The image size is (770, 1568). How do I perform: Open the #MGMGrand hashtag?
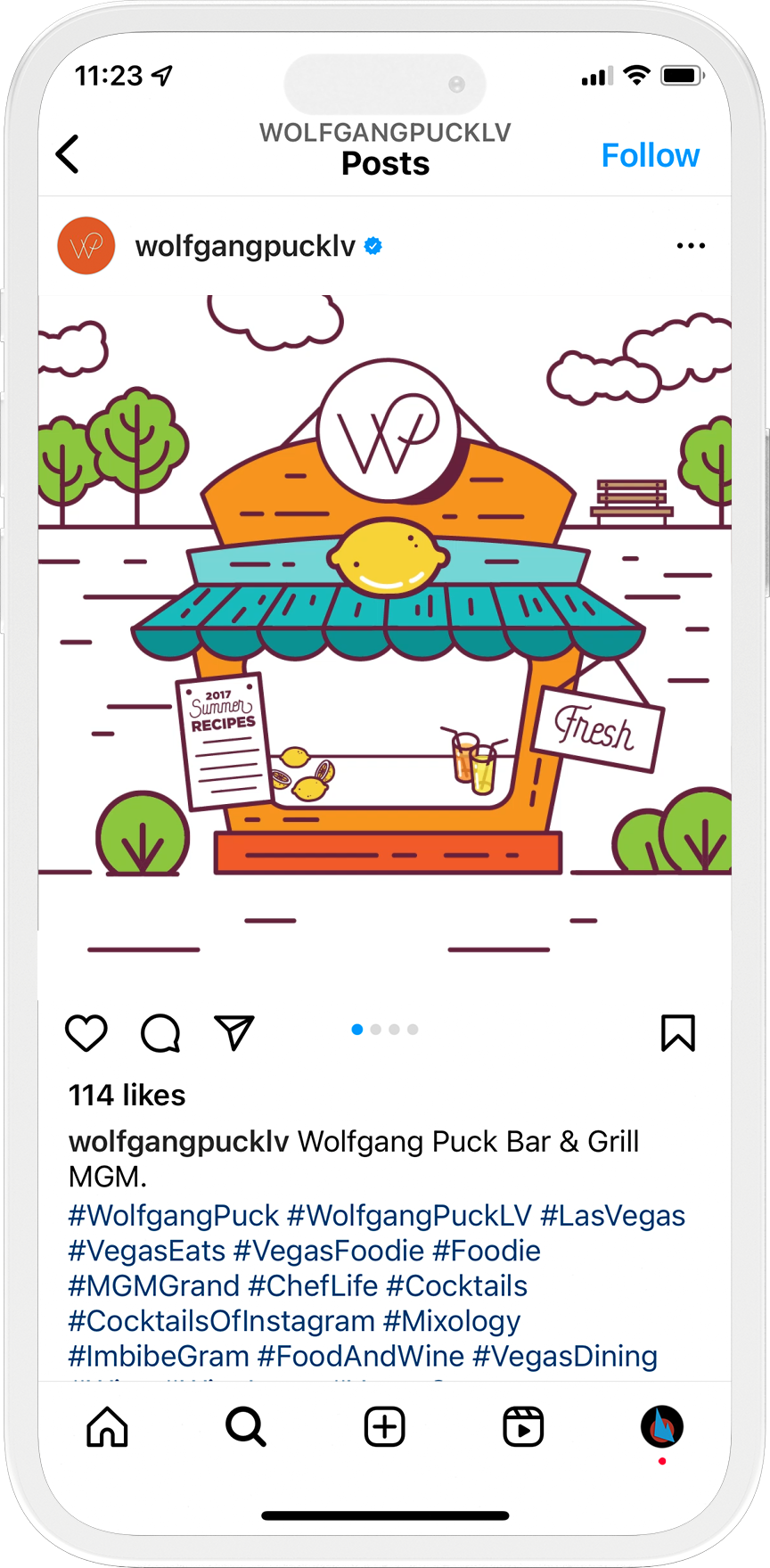154,1286
